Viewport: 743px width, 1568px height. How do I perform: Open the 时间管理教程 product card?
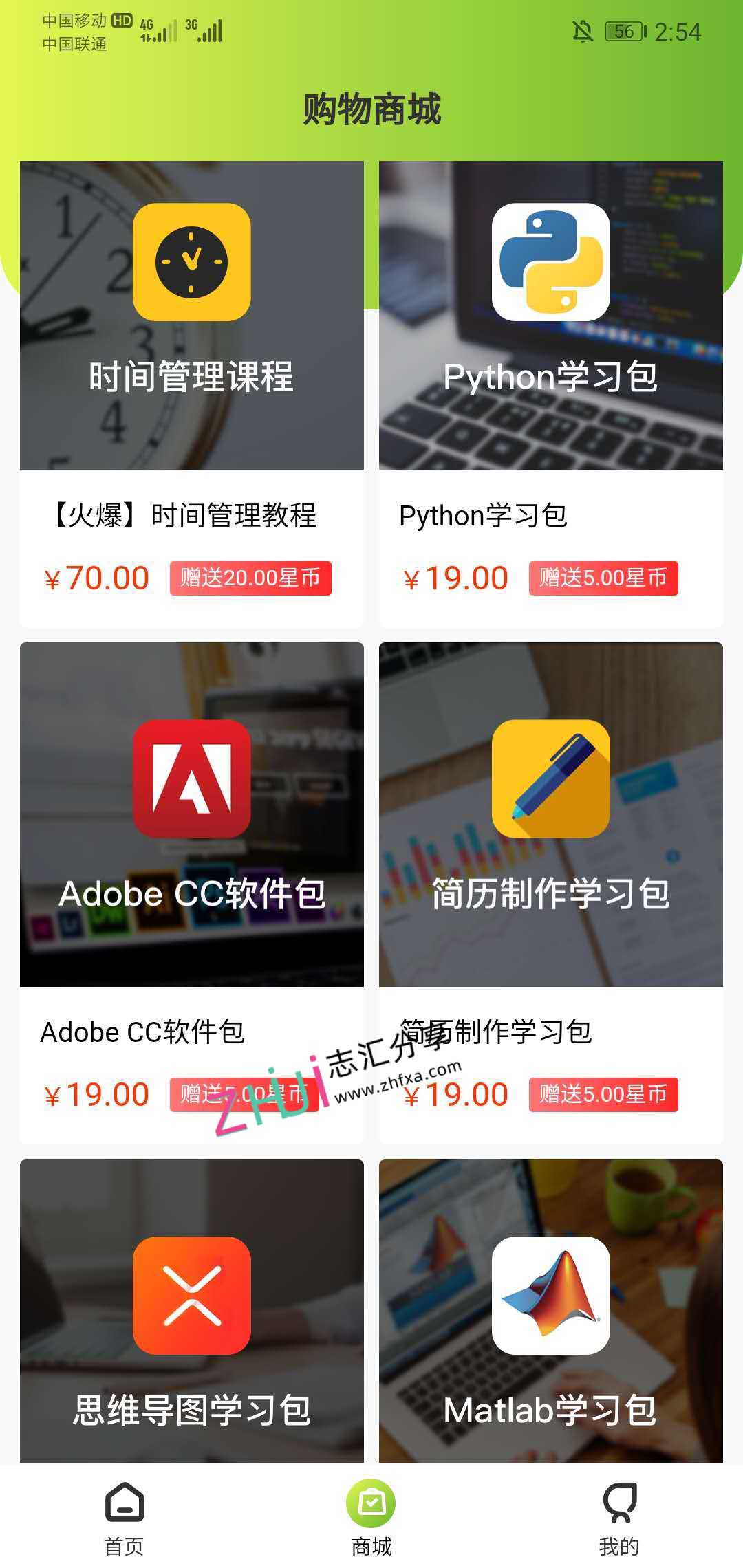(191, 392)
